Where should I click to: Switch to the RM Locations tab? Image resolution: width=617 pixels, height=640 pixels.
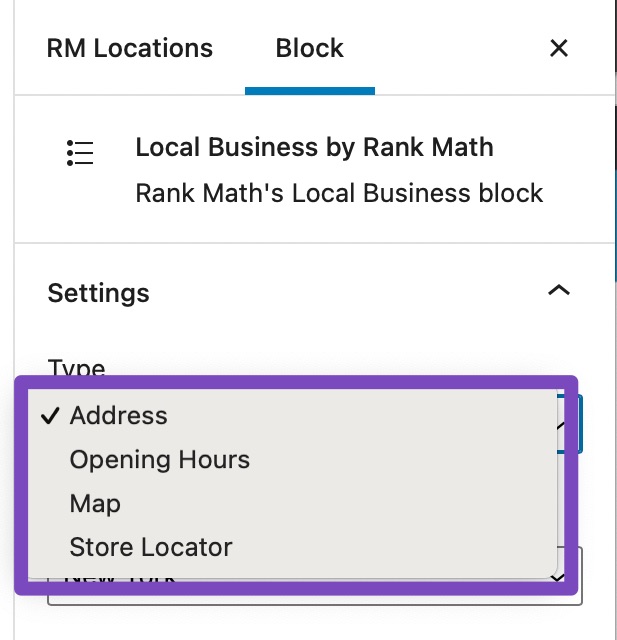click(x=130, y=48)
